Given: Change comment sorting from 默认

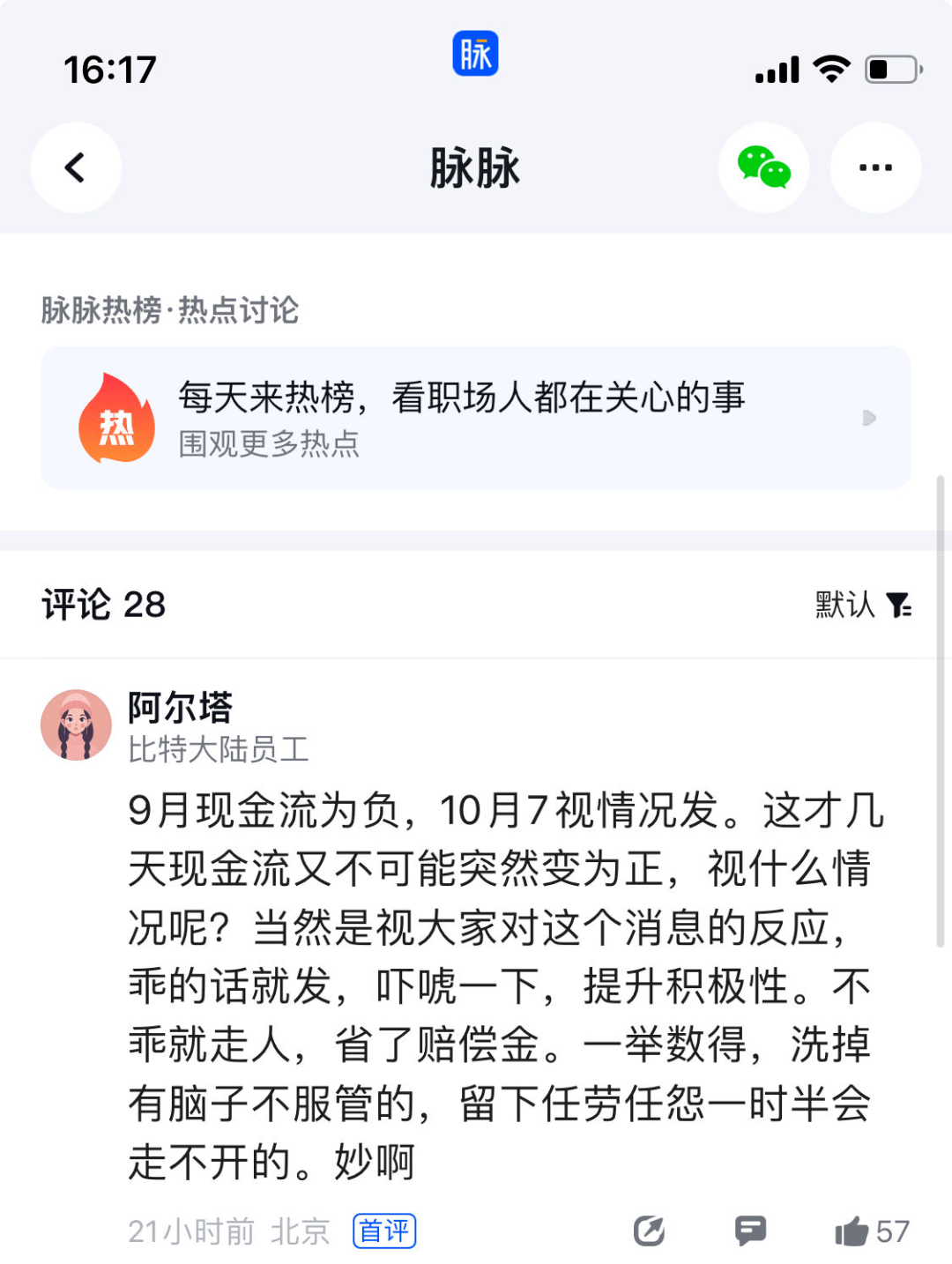Looking at the screenshot, I should click(x=863, y=605).
